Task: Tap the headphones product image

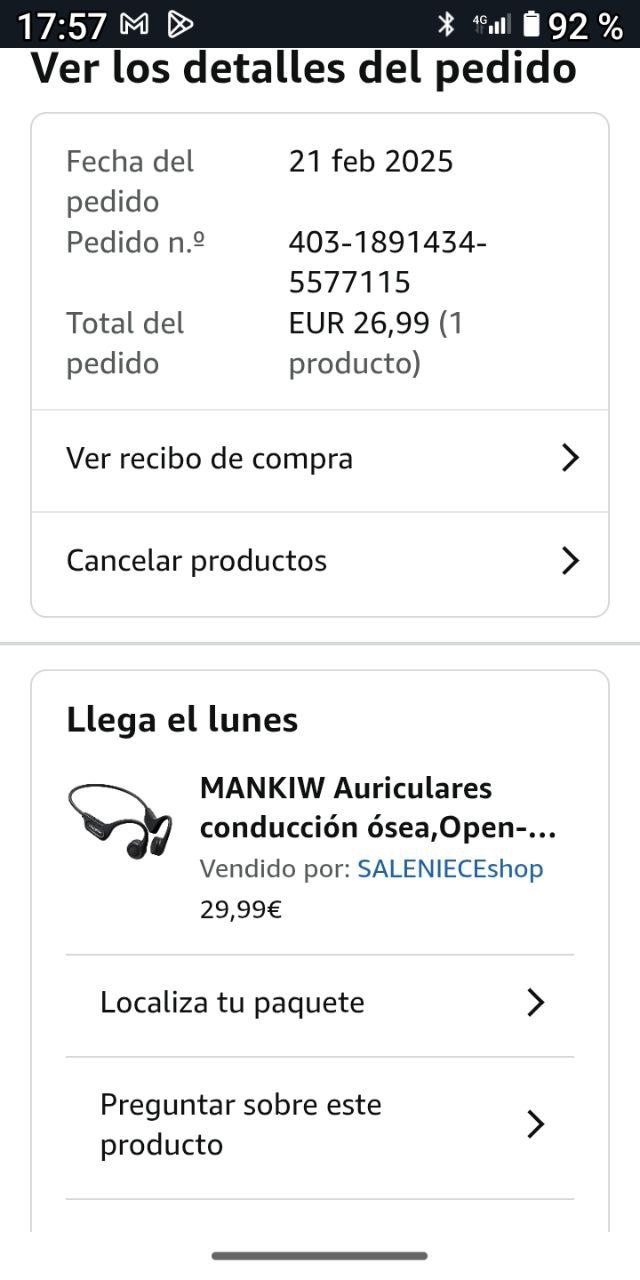Action: pyautogui.click(x=120, y=820)
